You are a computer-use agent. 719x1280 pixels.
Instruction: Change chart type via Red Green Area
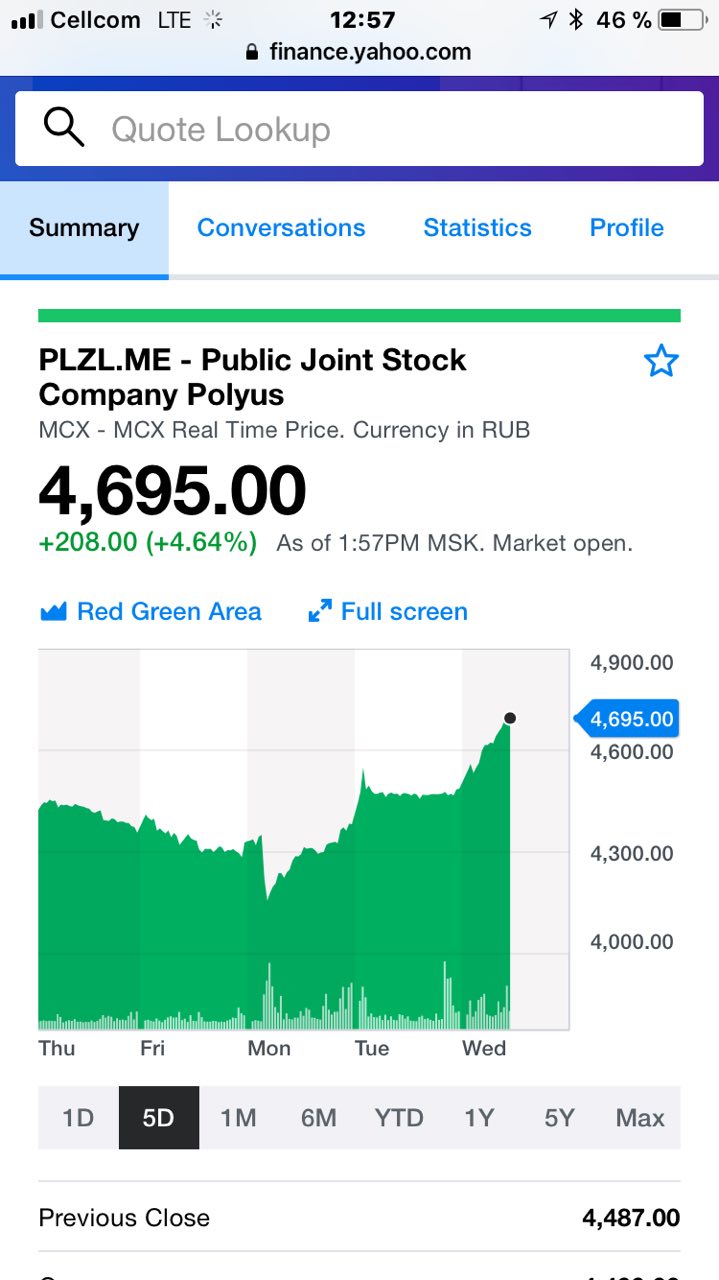151,611
